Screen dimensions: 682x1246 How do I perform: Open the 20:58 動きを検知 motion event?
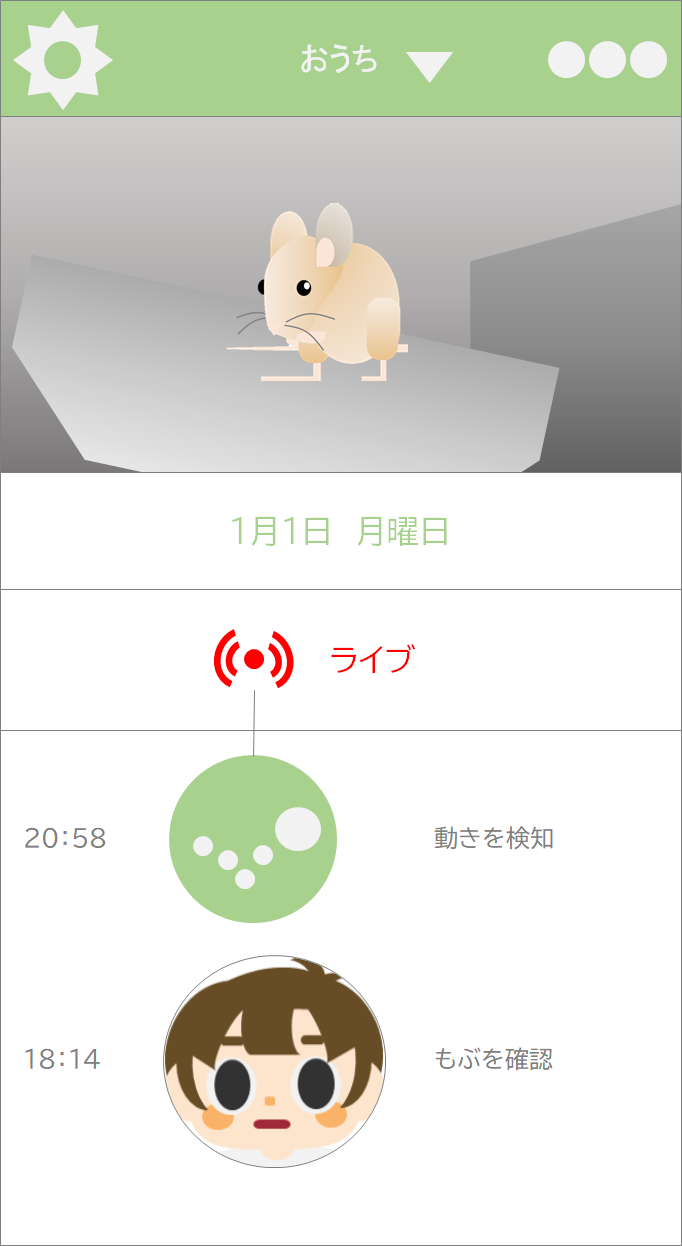click(253, 839)
